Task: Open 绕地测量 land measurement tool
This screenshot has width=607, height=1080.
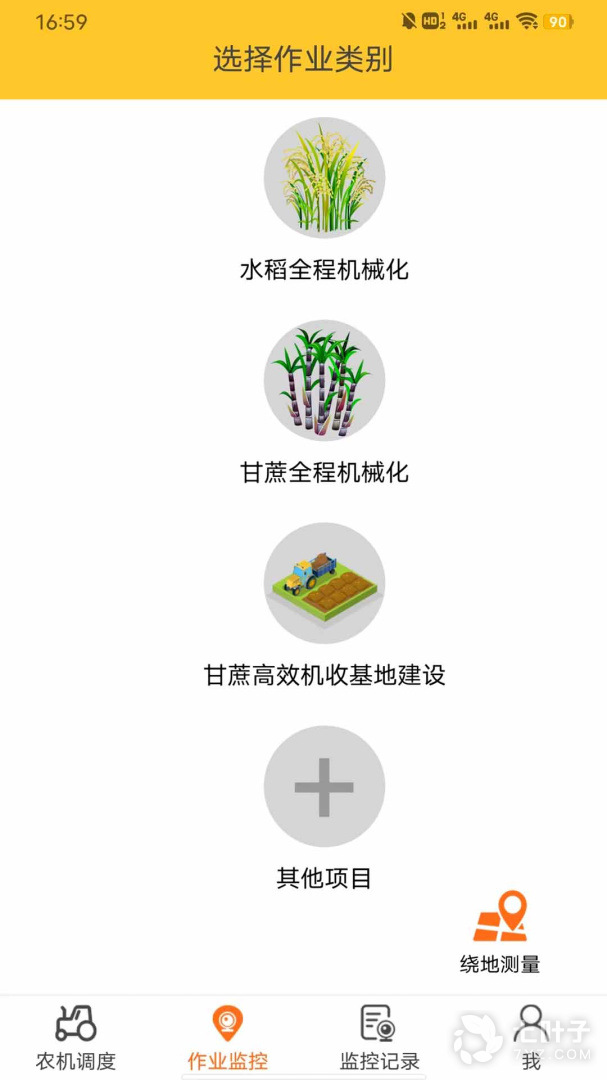Action: pos(500,930)
